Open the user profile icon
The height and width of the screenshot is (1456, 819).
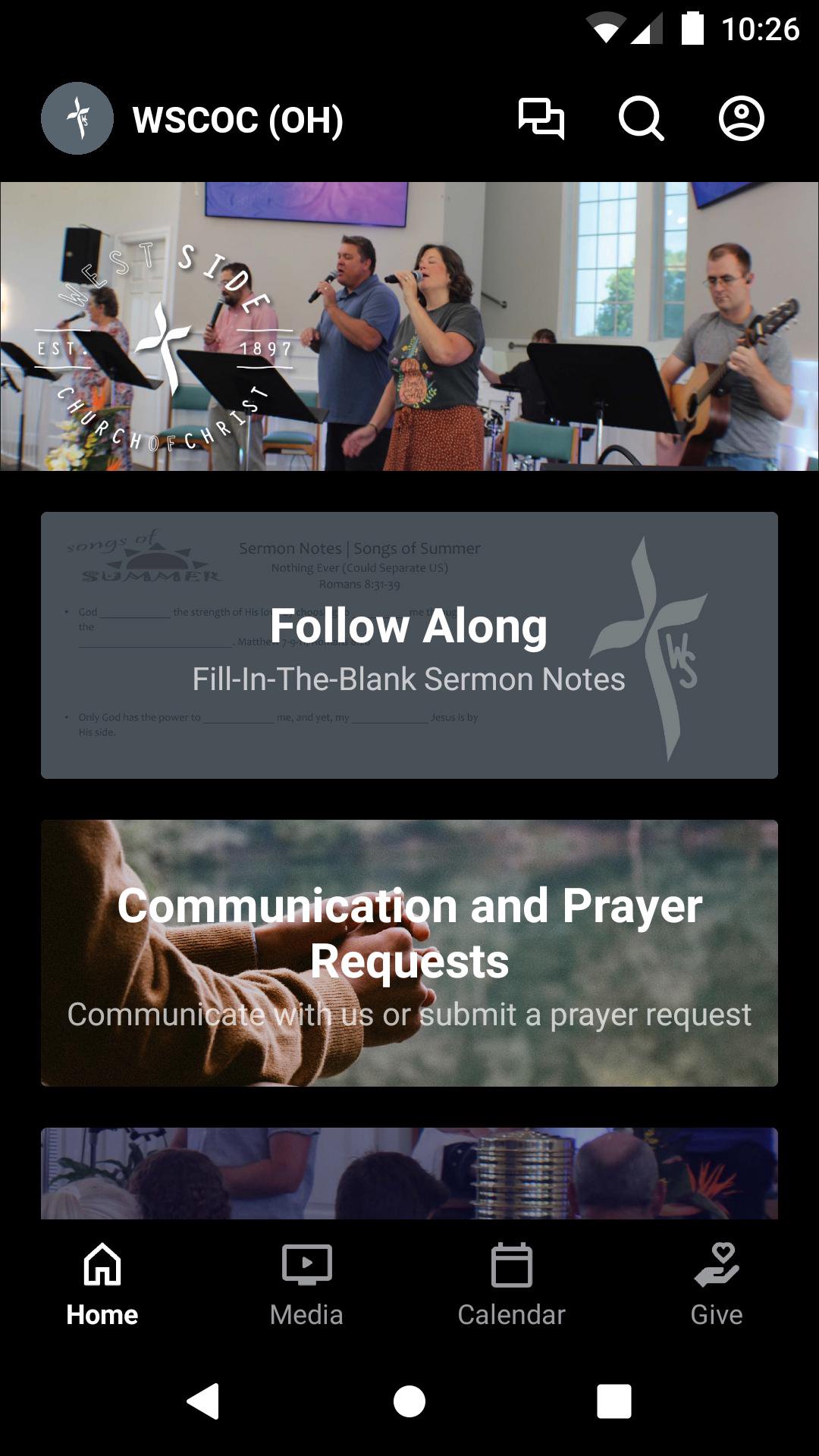741,118
